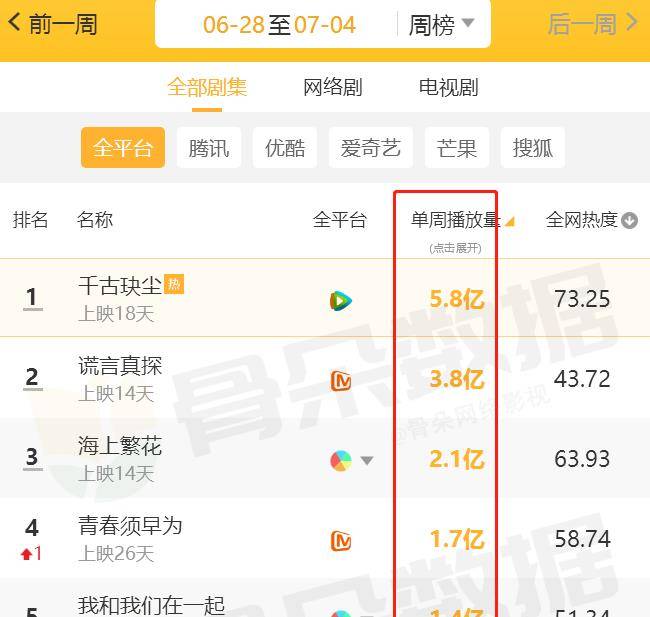Select the 全部剧集 tab
The height and width of the screenshot is (617, 650).
point(207,87)
